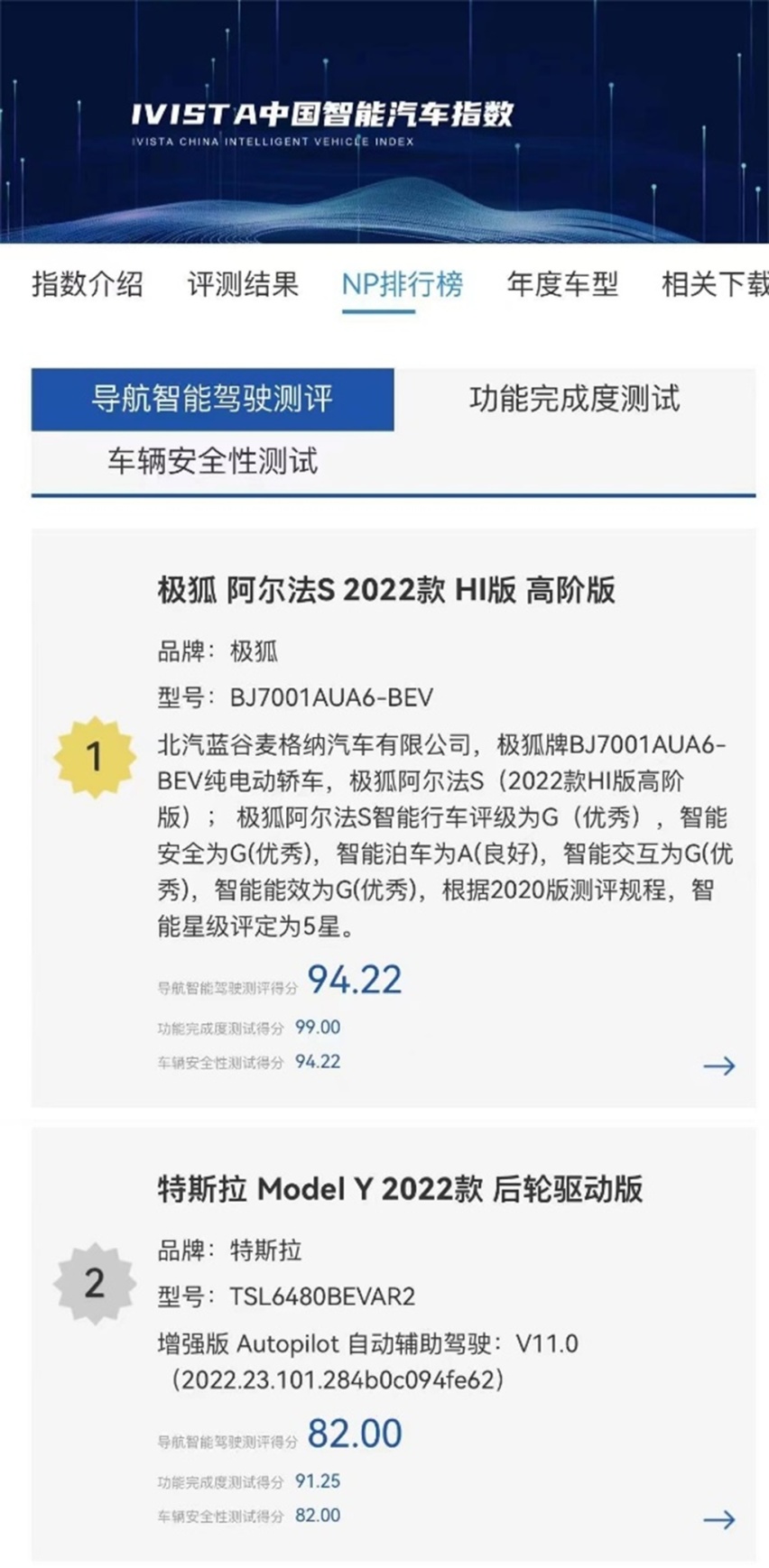The image size is (769, 1568).
Task: Tap the arrow on 特斯拉 Model Y card
Action: click(x=719, y=1520)
